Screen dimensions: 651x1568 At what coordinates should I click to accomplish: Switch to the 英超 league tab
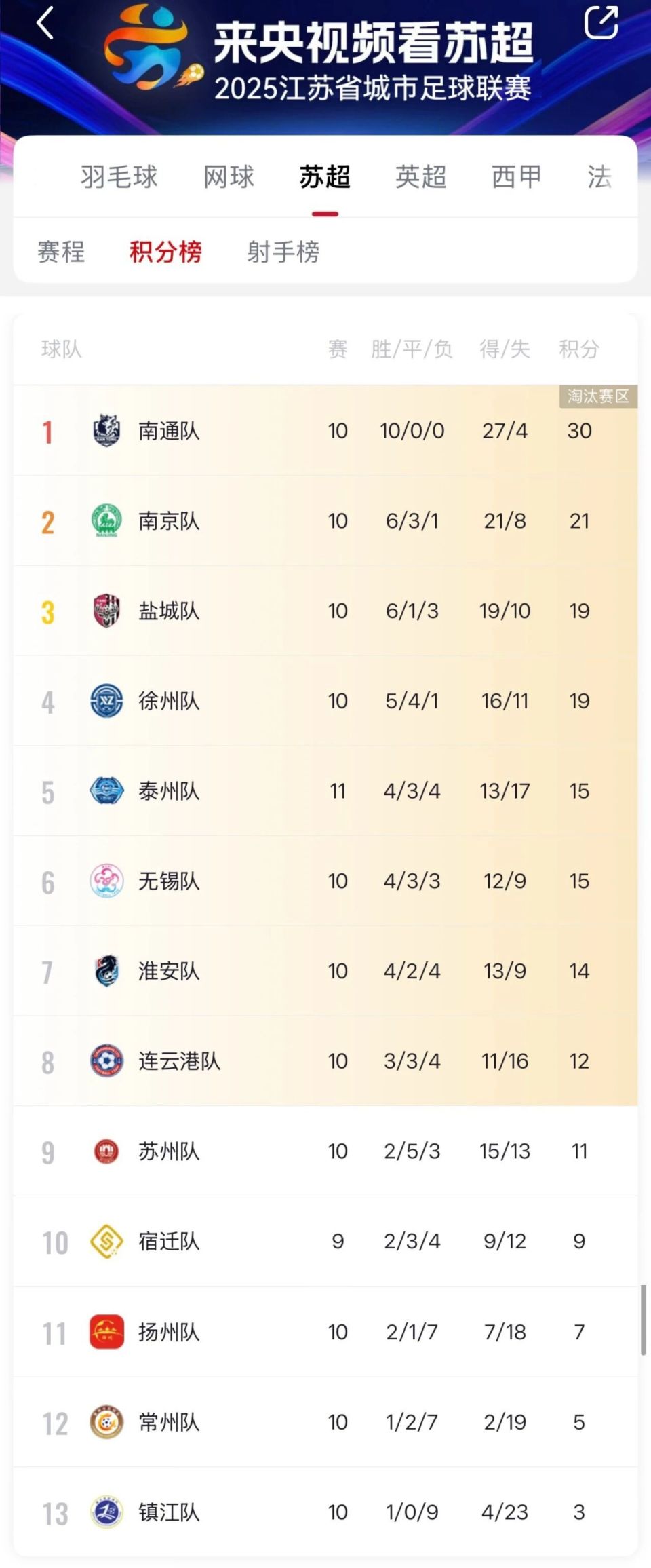(421, 176)
